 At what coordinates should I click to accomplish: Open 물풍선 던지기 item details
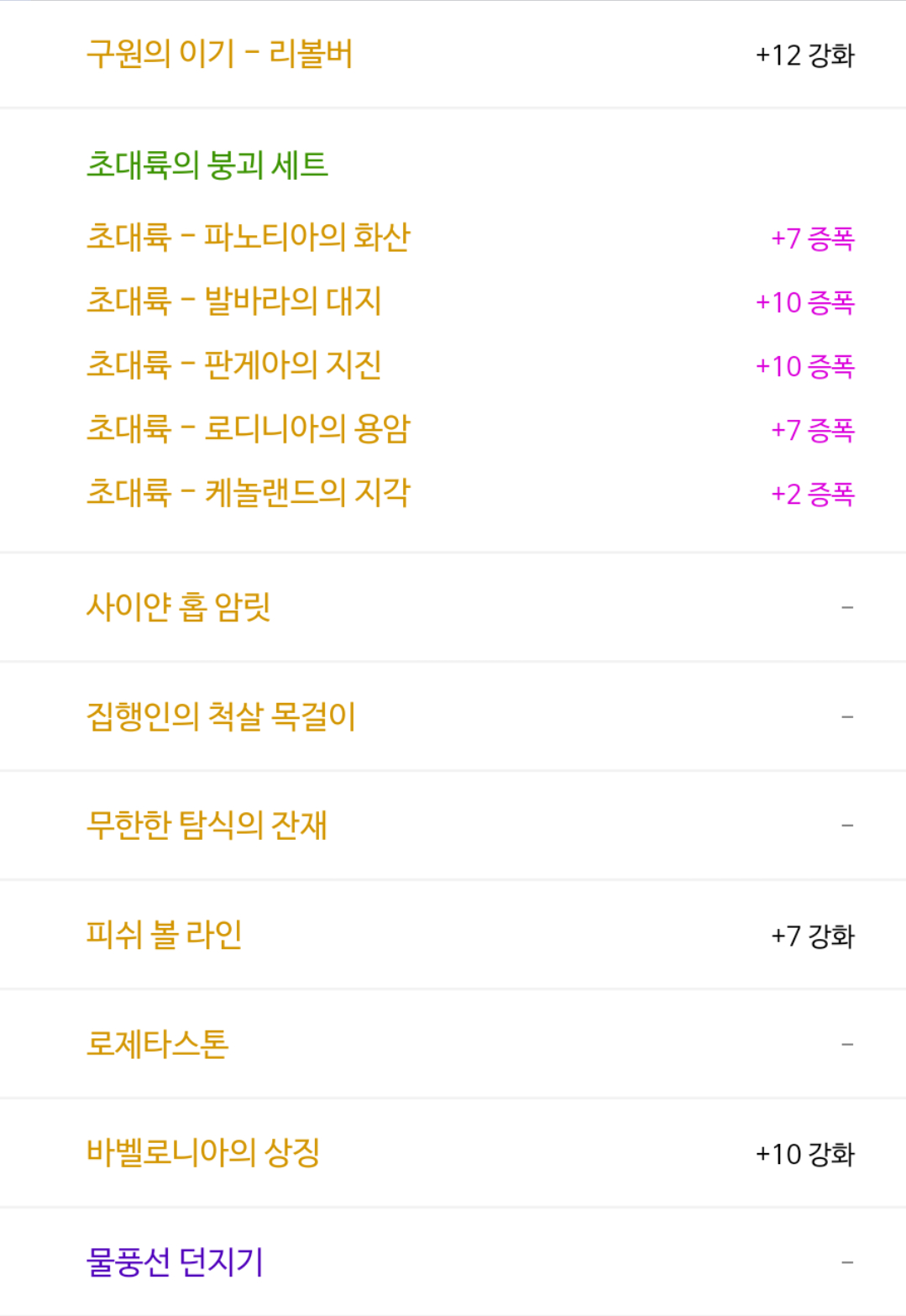(175, 1262)
